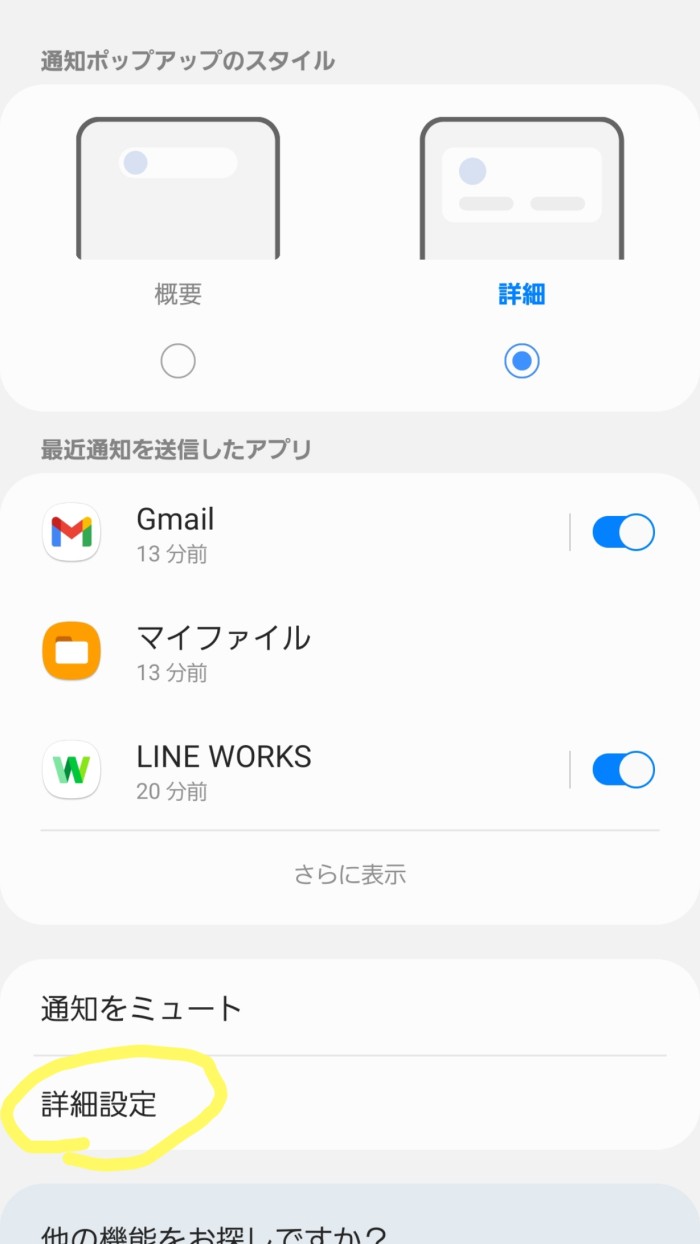Select the 詳細 popup style

click(x=522, y=361)
